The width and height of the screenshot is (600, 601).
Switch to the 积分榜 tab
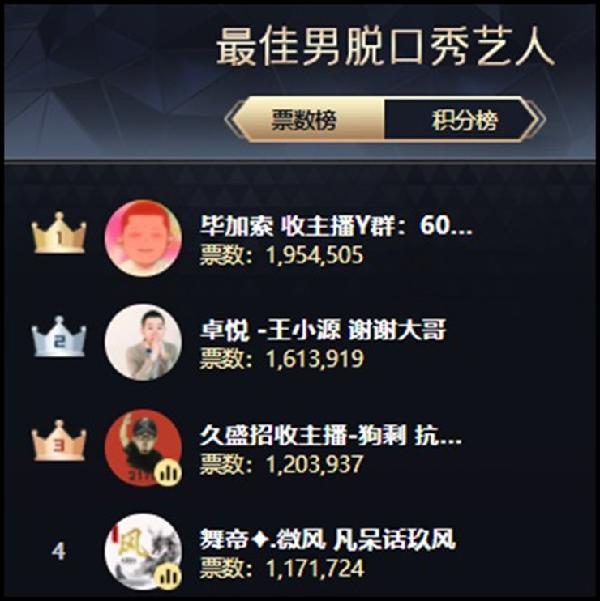[x=464, y=121]
